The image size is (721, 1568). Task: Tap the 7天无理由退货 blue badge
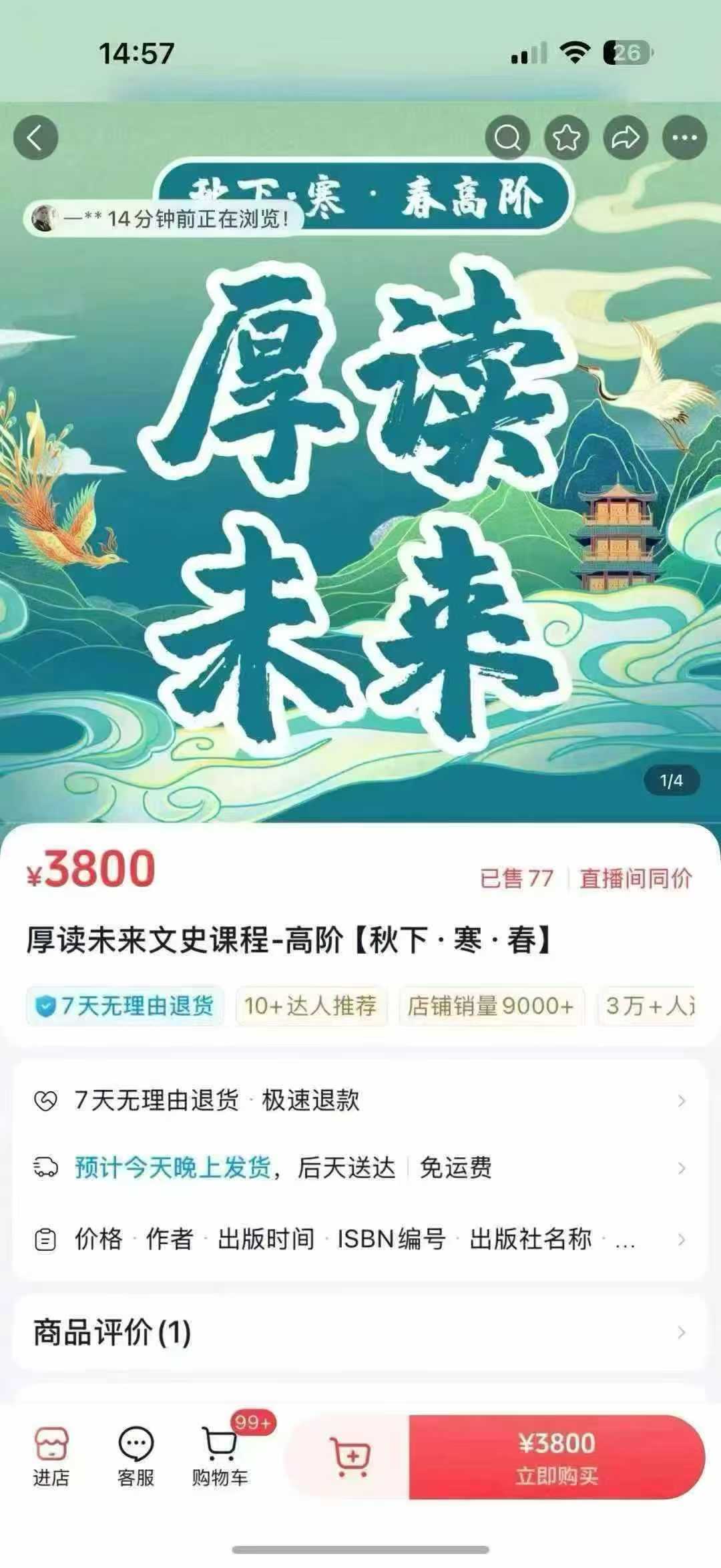point(124,1006)
